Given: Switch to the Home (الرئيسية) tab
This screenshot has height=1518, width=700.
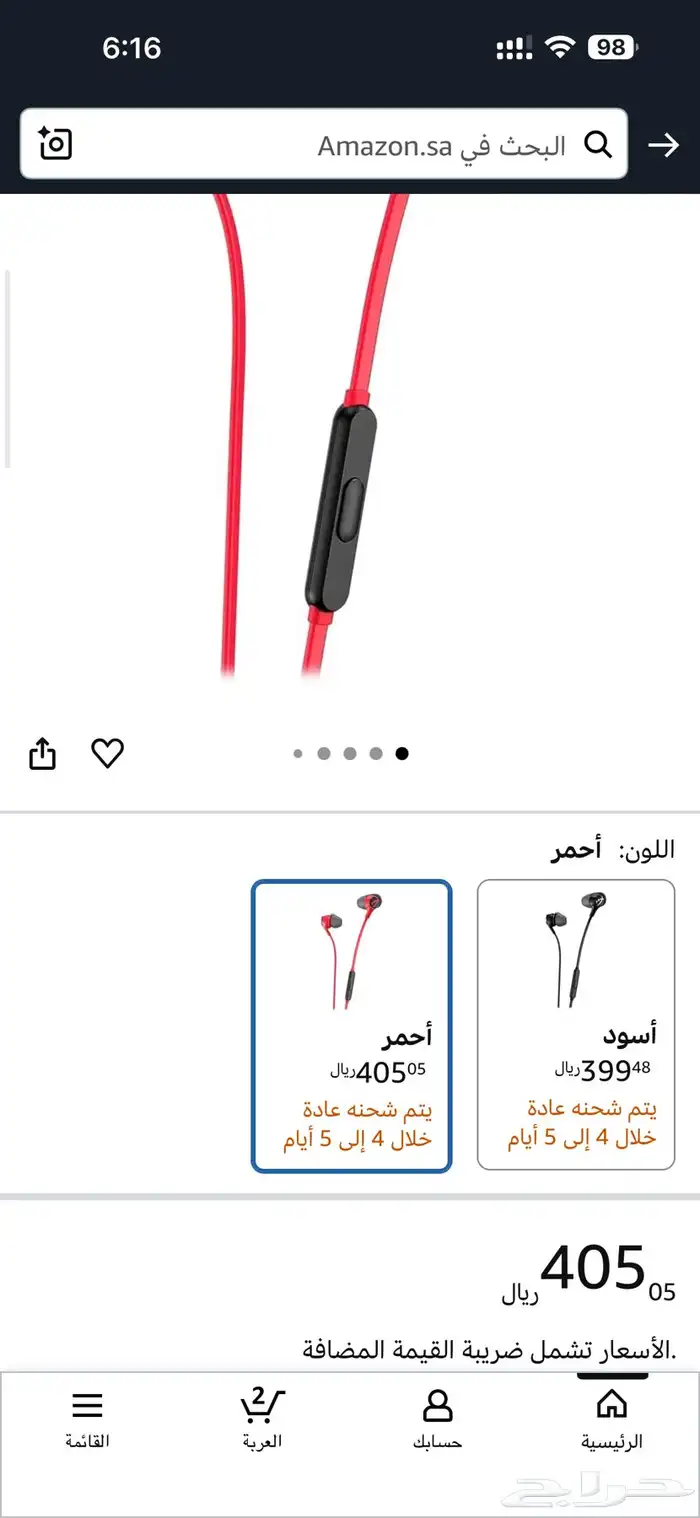Looking at the screenshot, I should 611,1418.
